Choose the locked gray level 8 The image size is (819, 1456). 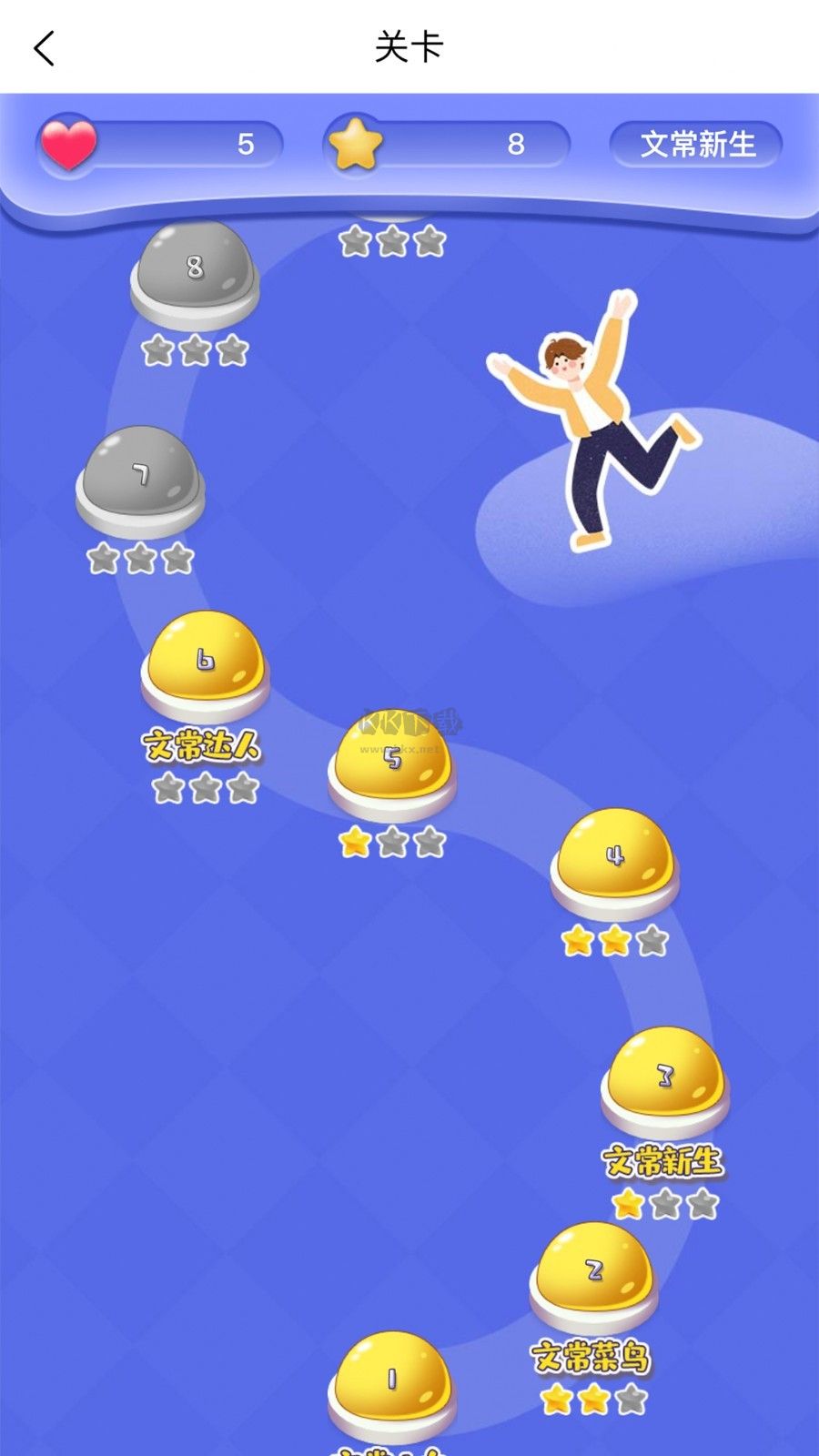point(195,270)
